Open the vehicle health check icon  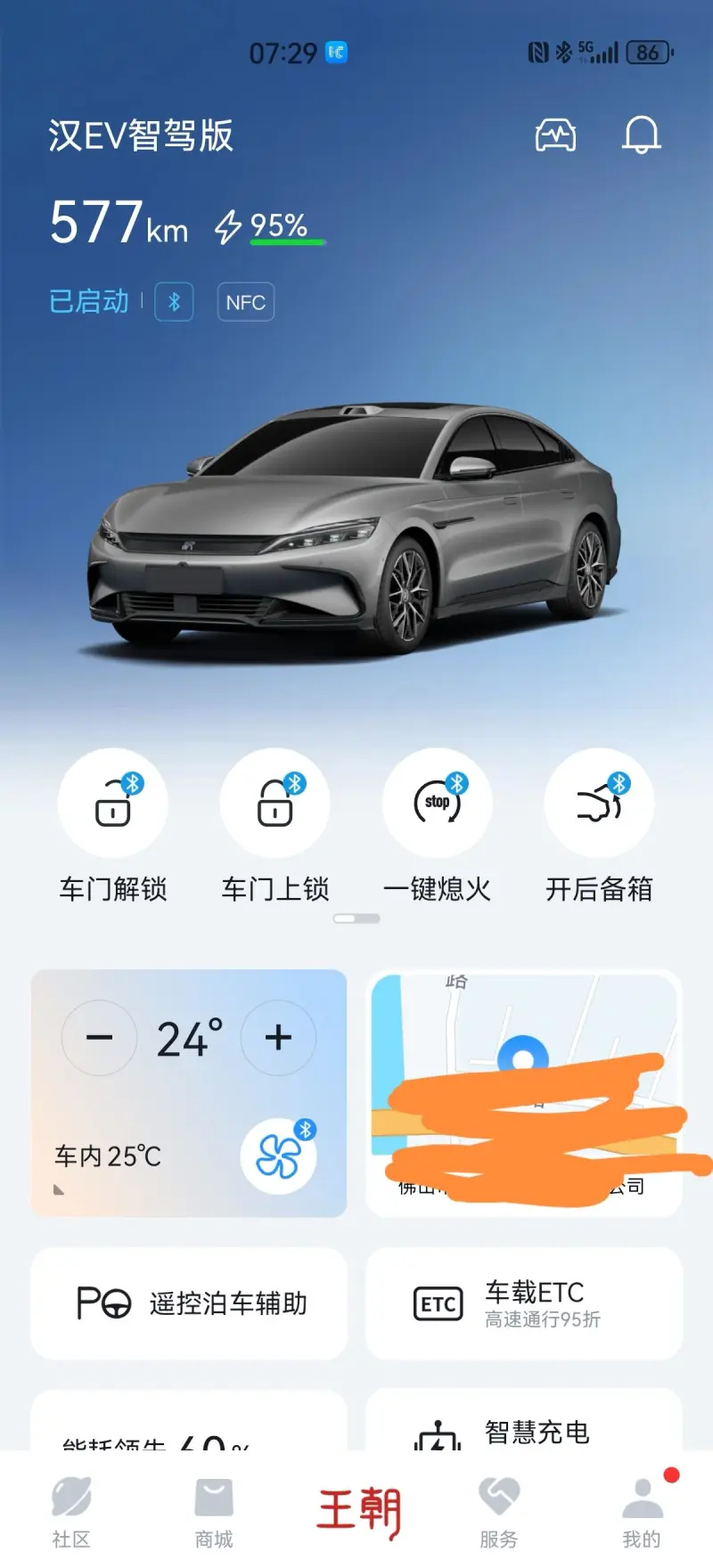(x=555, y=135)
